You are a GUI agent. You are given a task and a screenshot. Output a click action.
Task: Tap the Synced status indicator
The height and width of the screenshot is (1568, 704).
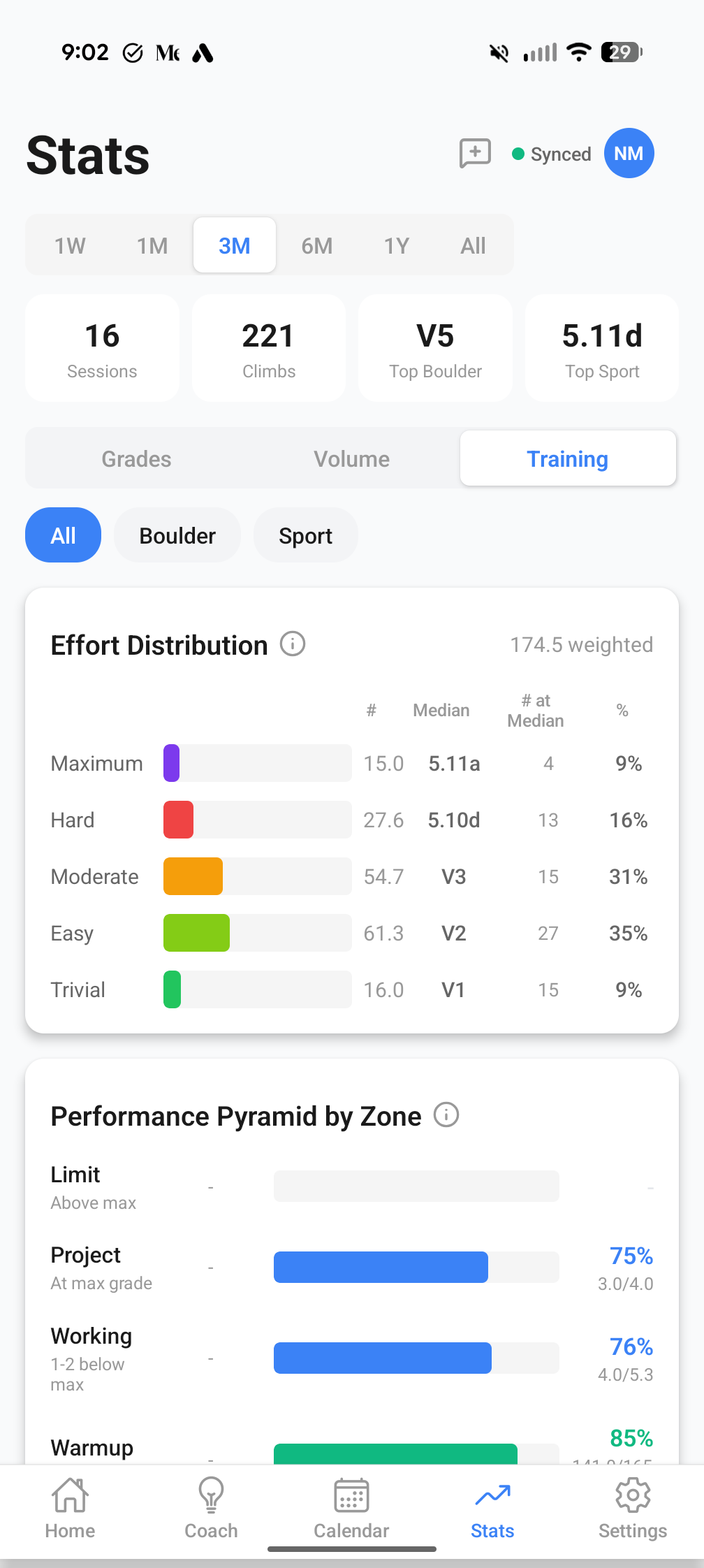point(552,154)
